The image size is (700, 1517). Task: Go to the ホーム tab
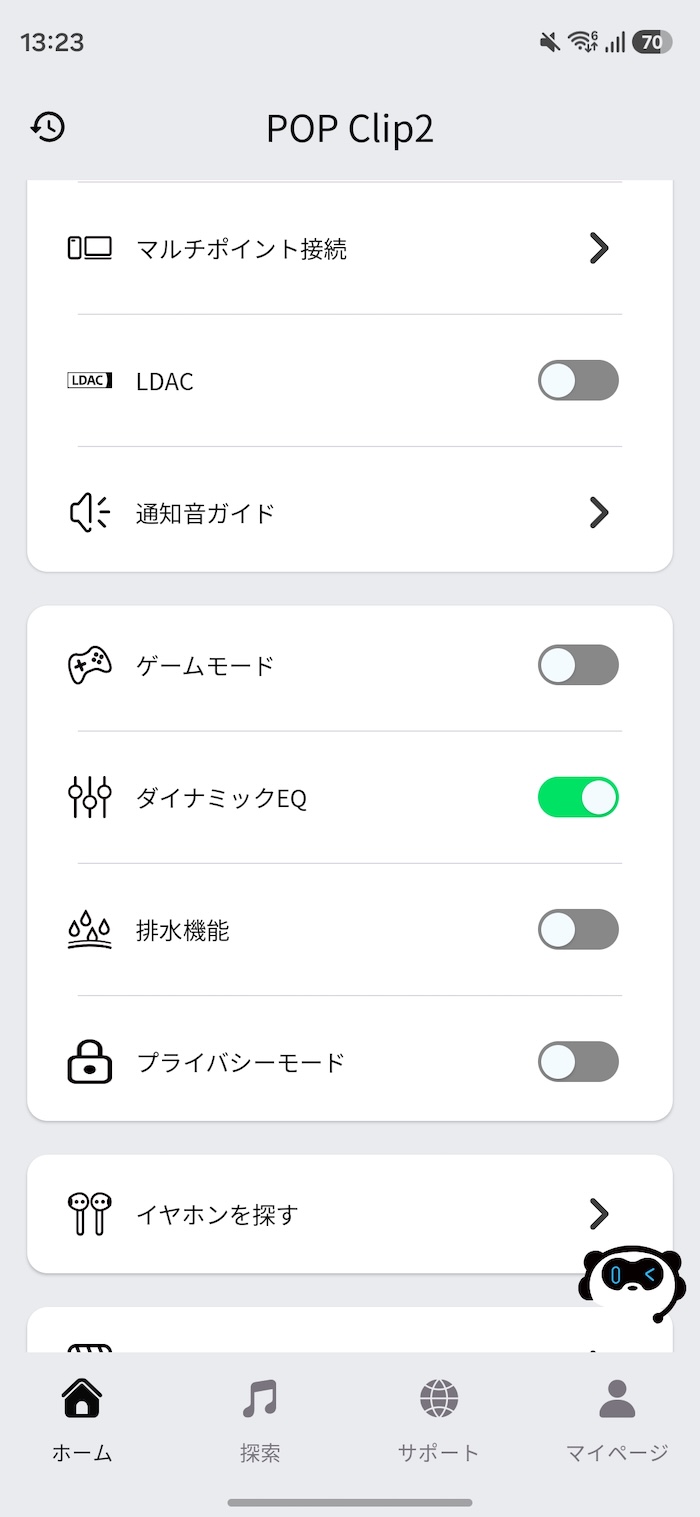pos(82,1420)
